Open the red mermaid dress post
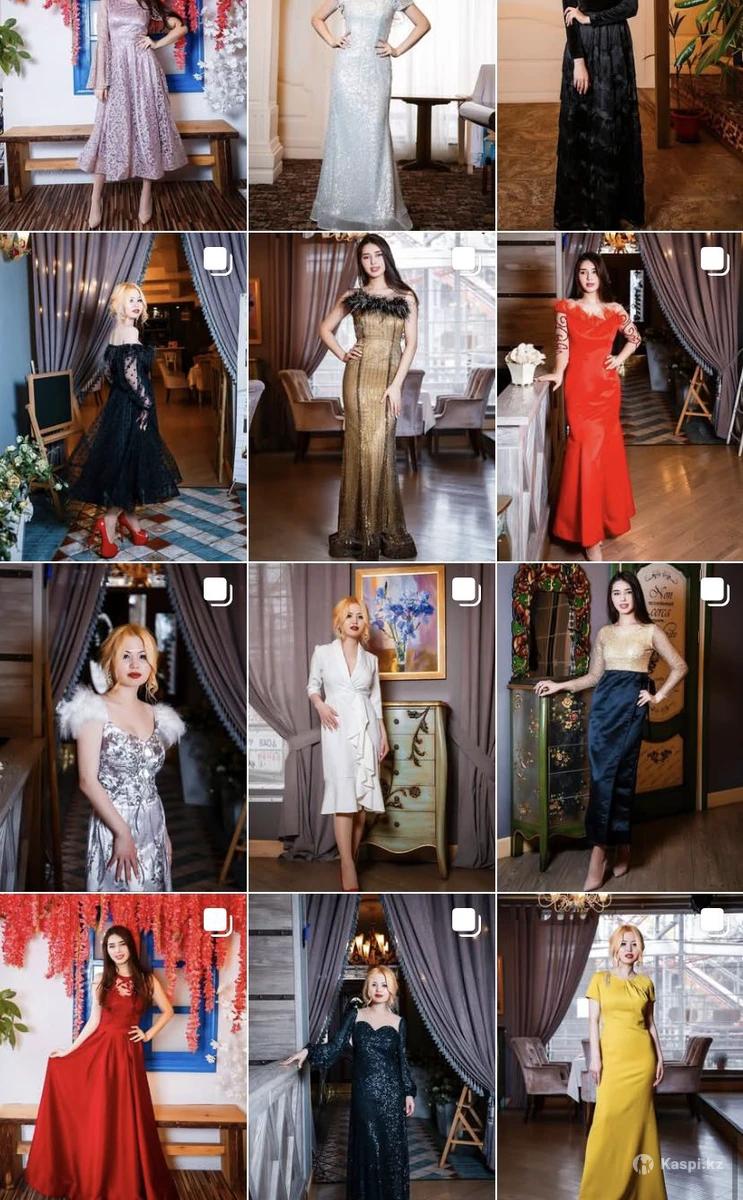 tap(620, 397)
